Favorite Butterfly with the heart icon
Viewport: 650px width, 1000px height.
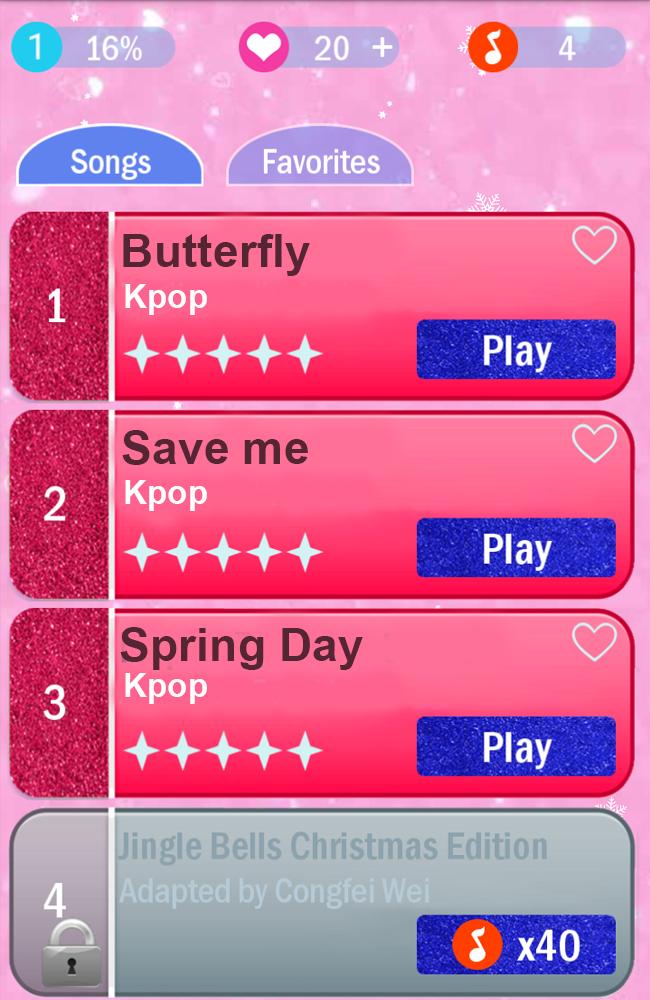point(594,245)
